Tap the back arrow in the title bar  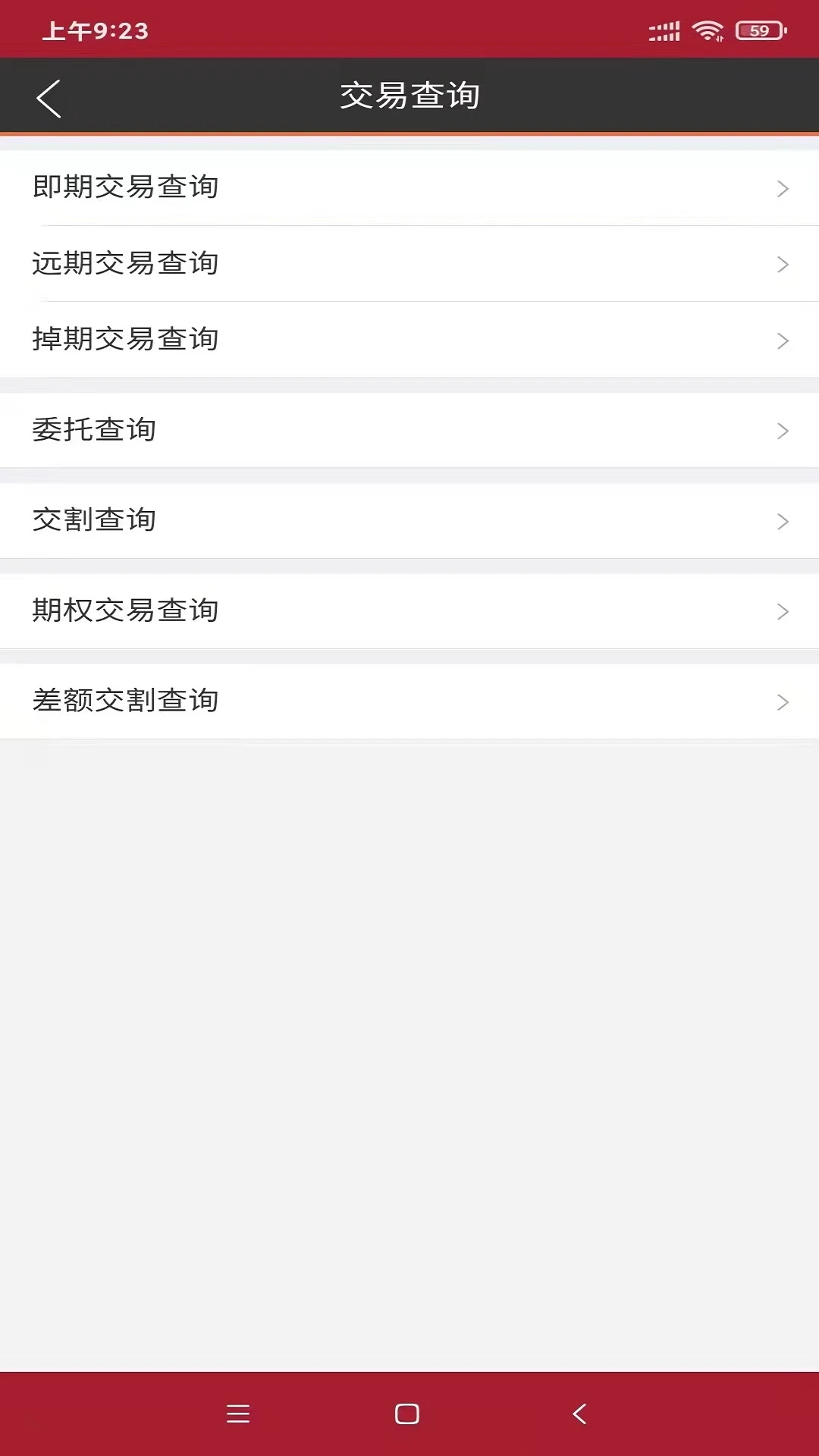(49, 96)
